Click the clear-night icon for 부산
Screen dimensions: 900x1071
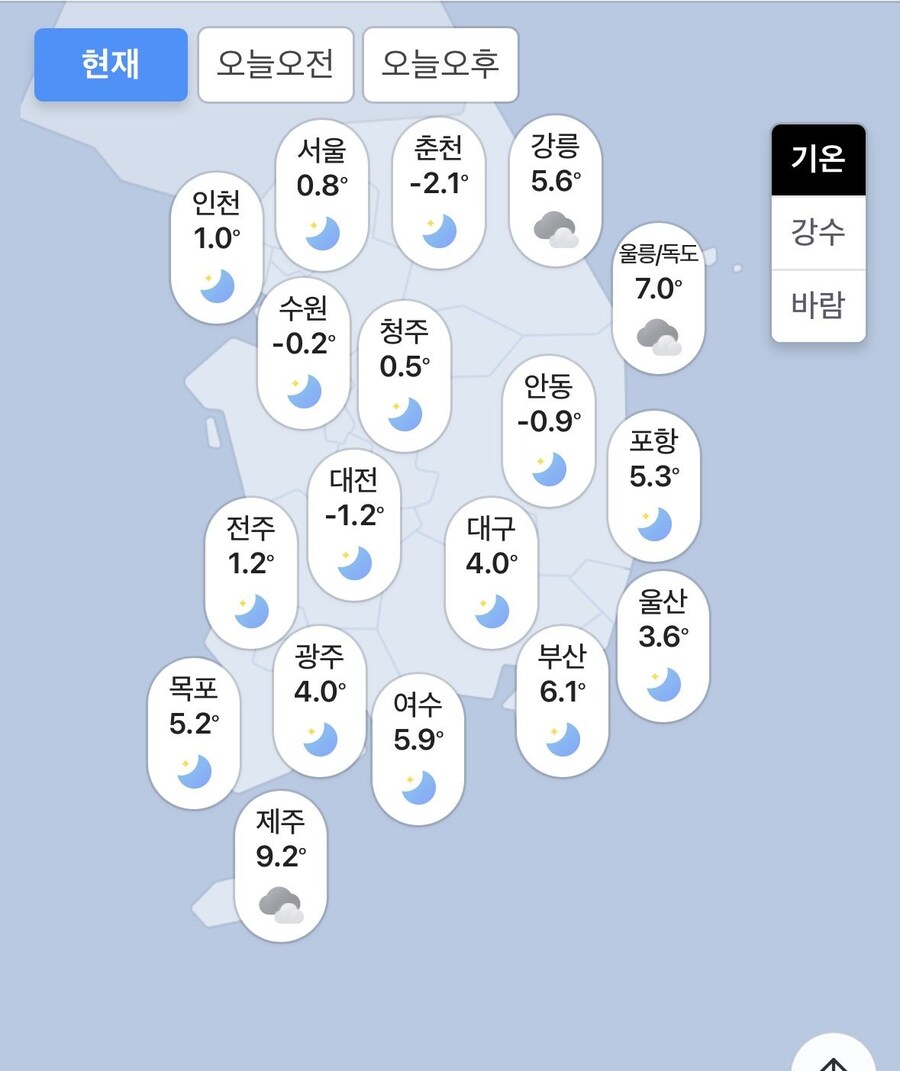(x=564, y=736)
